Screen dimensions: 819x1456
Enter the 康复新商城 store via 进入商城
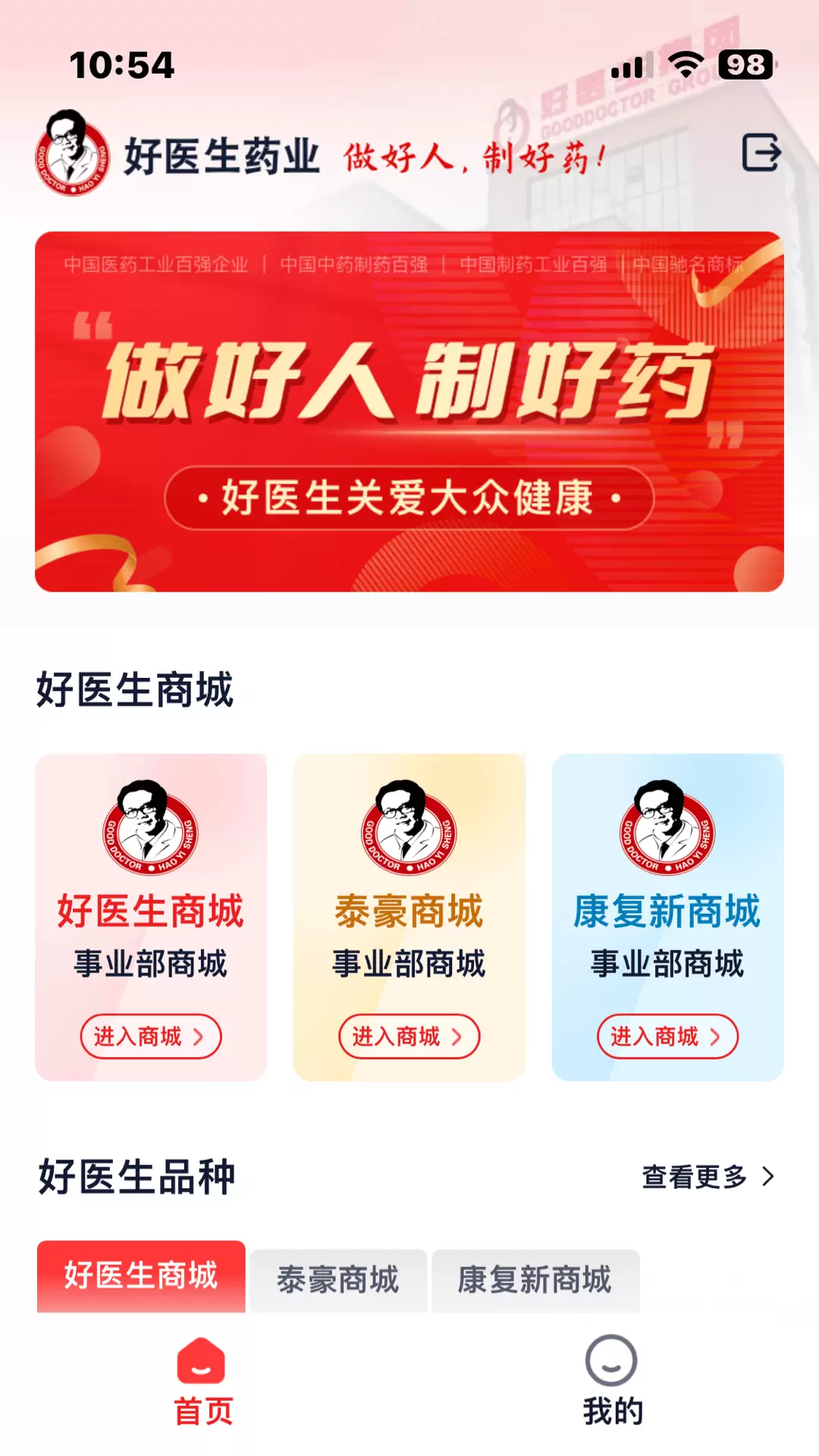[668, 1036]
